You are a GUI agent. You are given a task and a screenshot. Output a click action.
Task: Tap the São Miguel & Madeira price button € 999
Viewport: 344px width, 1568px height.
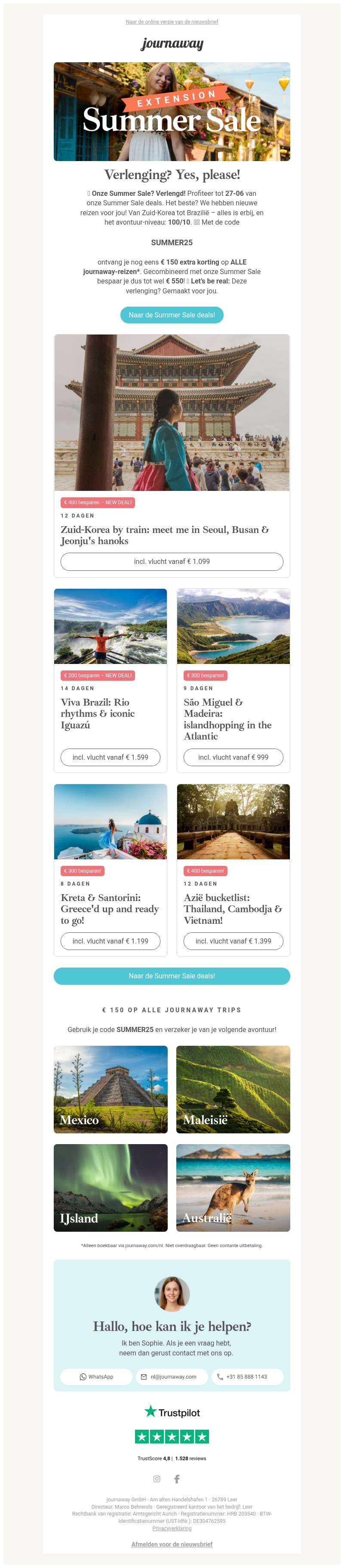[233, 757]
